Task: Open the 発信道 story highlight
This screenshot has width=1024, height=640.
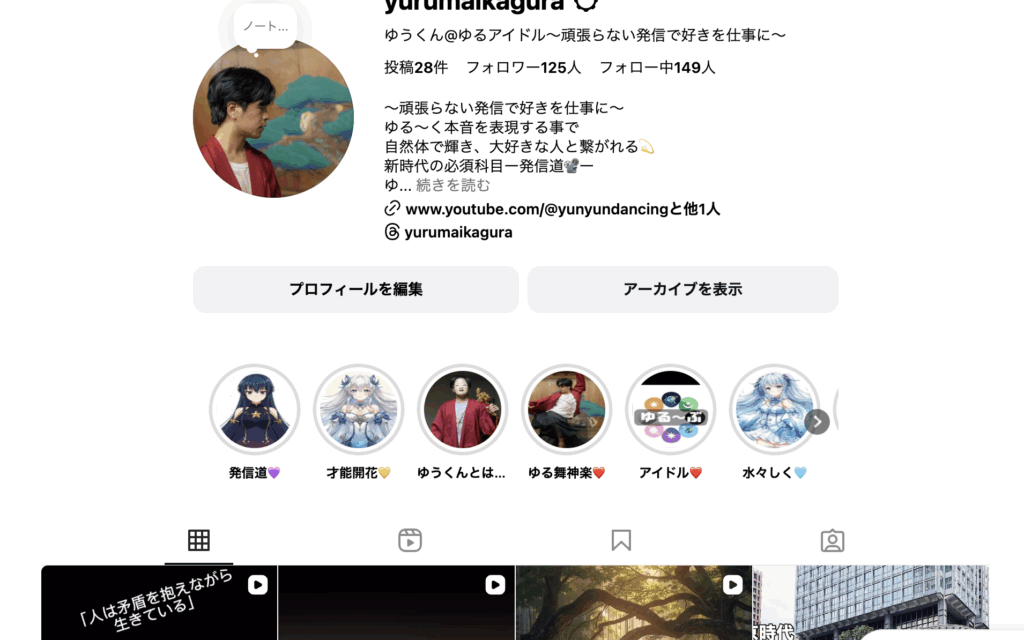Action: click(254, 409)
